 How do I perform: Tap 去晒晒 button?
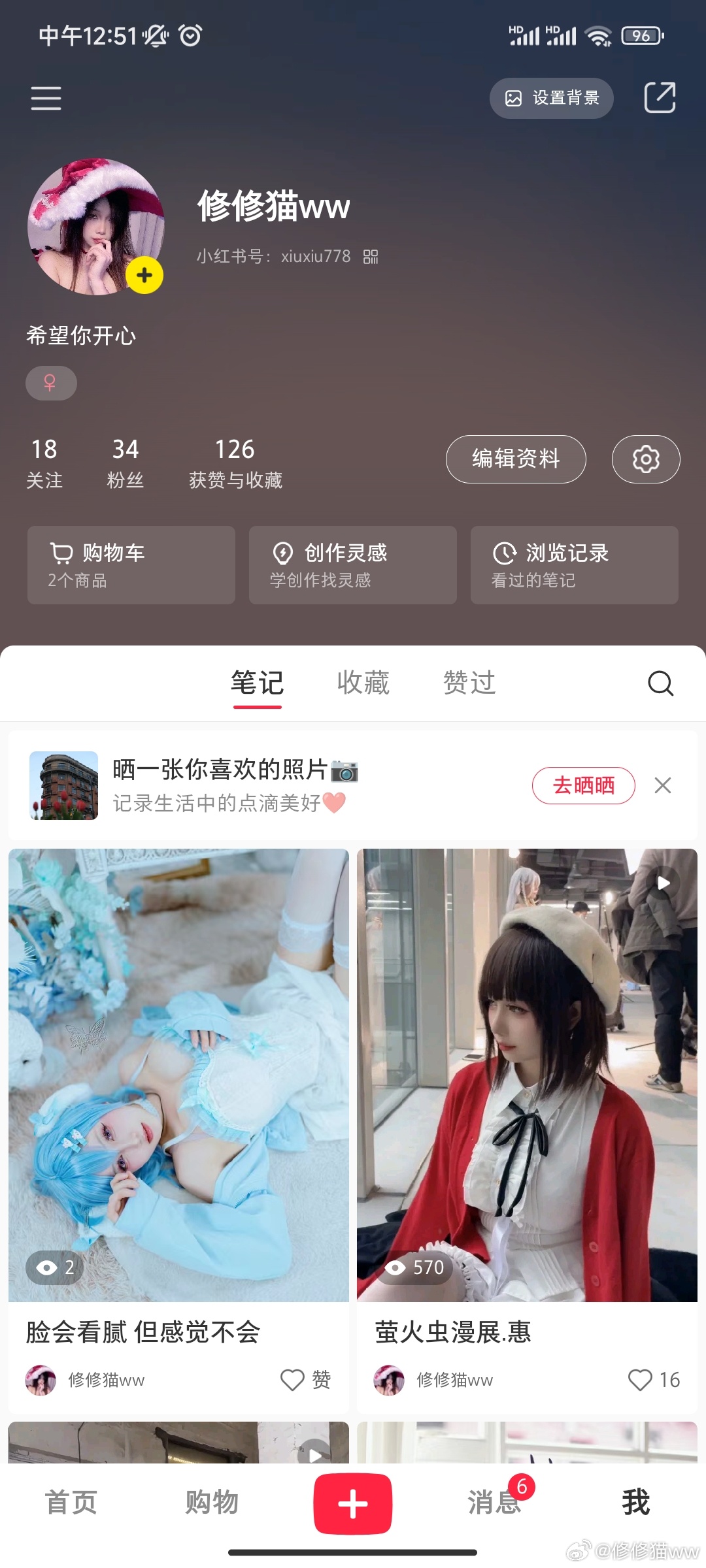tap(583, 785)
